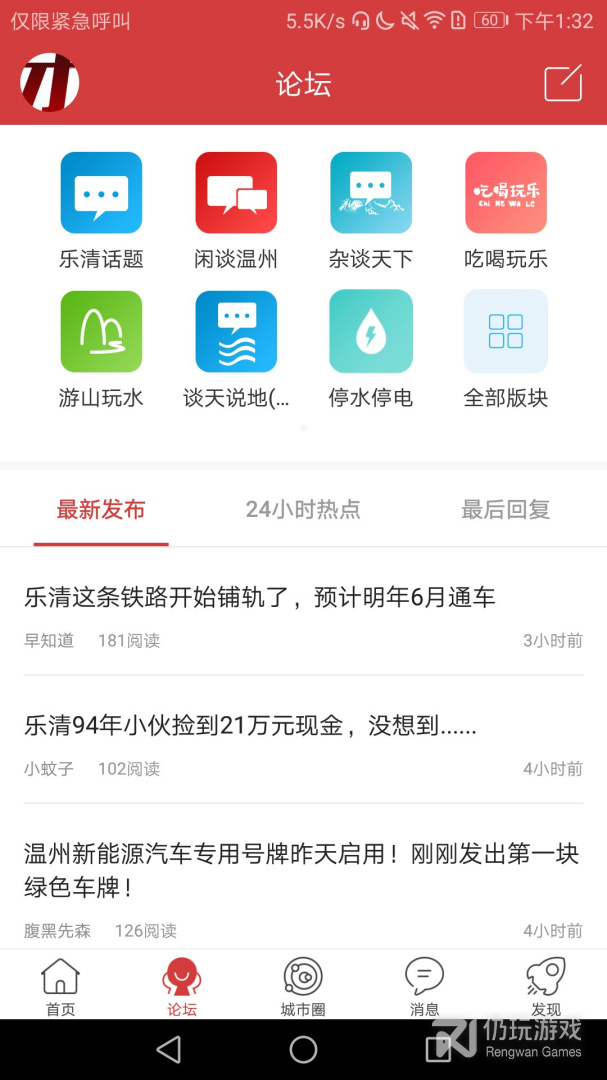This screenshot has width=607, height=1080.
Task: Switch to the 最后回复 tab
Action: (505, 510)
